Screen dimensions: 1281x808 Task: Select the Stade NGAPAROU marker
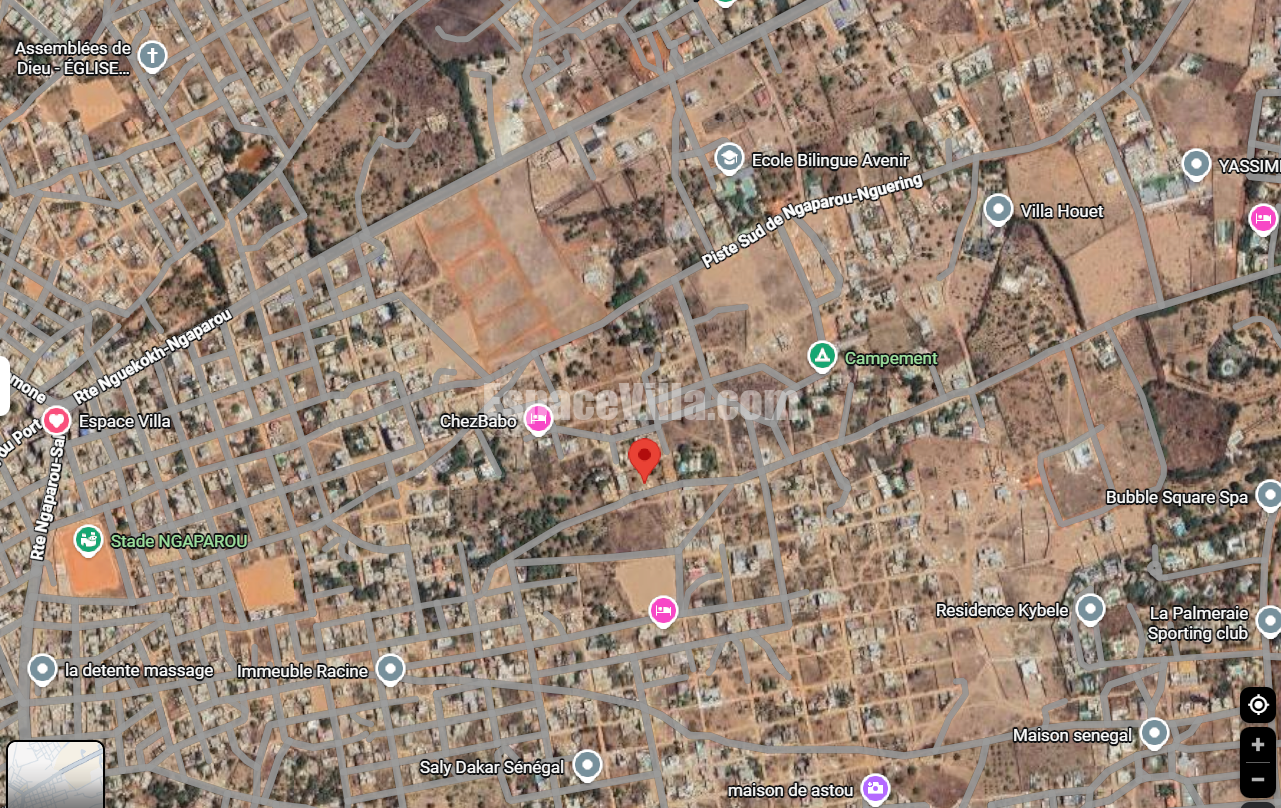[x=88, y=540]
